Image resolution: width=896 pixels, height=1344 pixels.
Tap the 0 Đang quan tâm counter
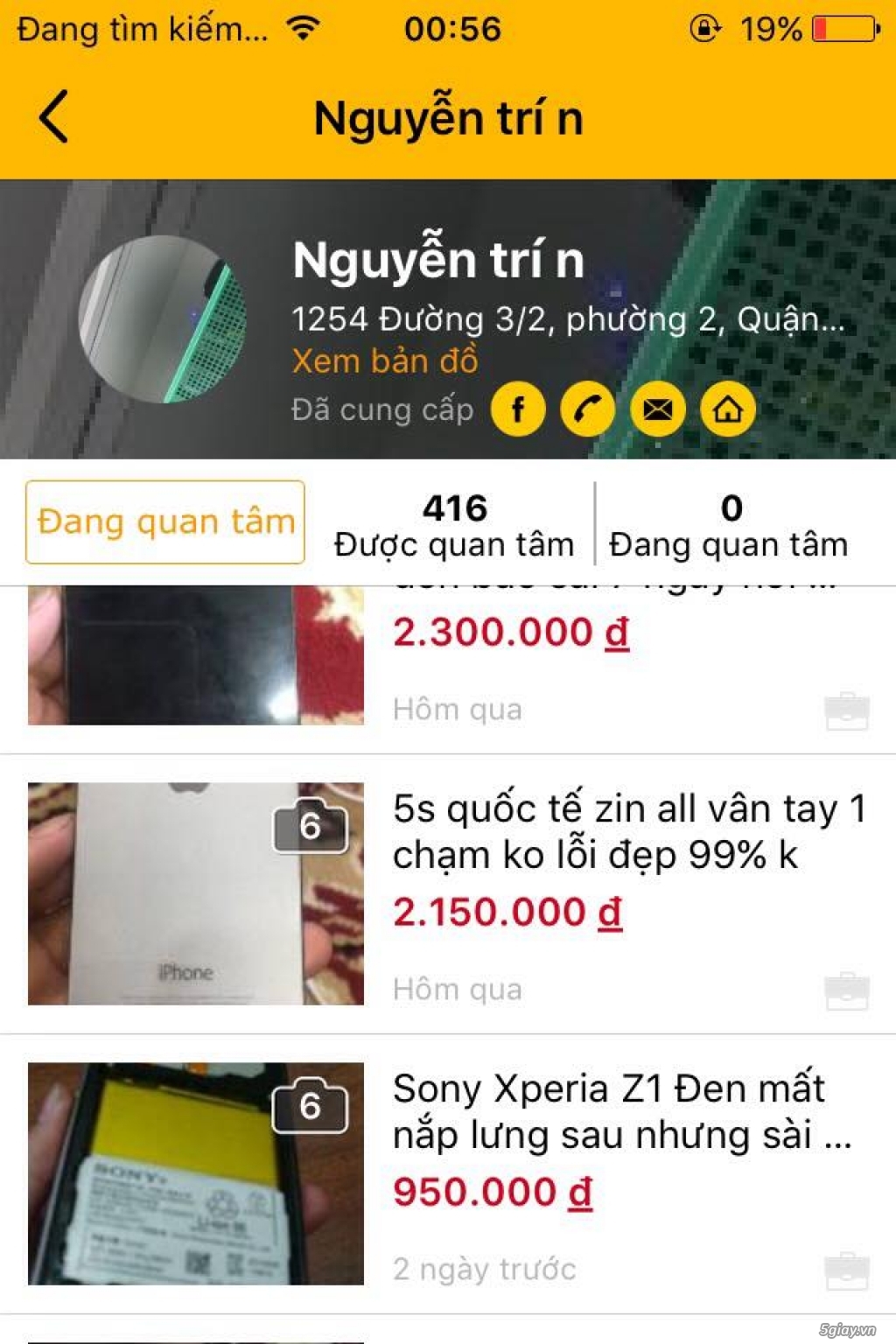(x=731, y=523)
